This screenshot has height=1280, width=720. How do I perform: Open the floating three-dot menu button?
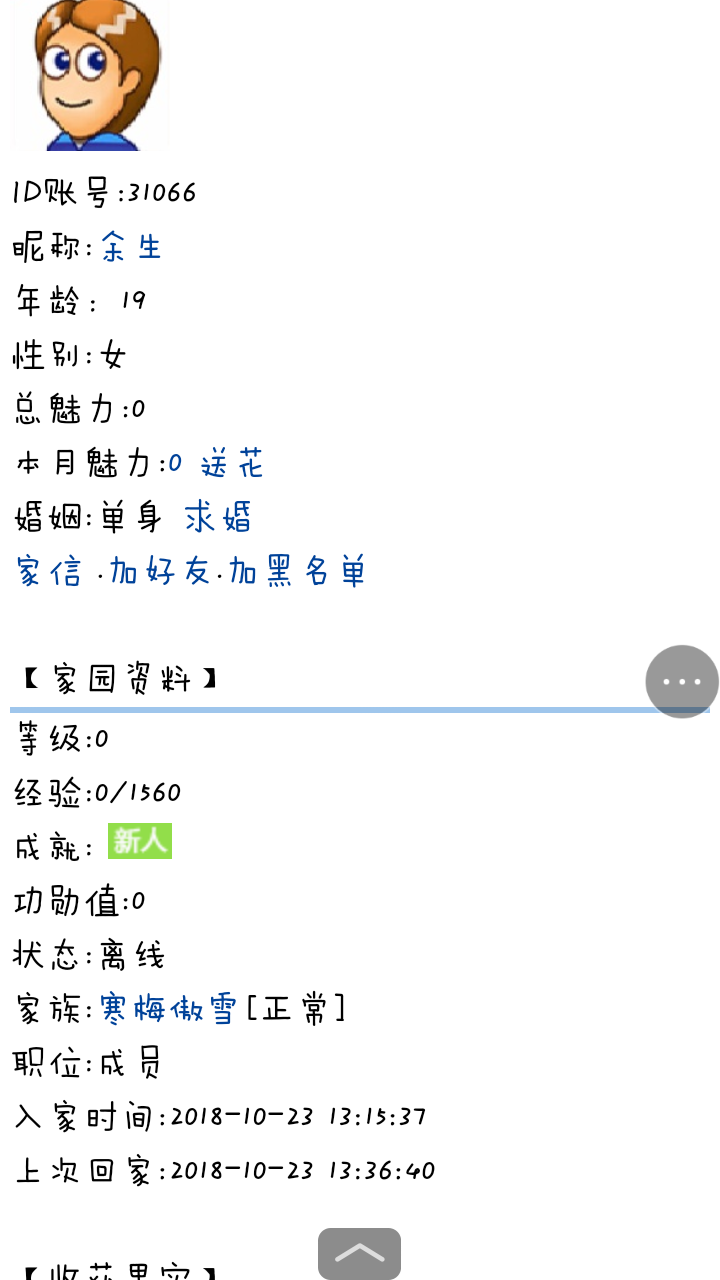[x=682, y=682]
